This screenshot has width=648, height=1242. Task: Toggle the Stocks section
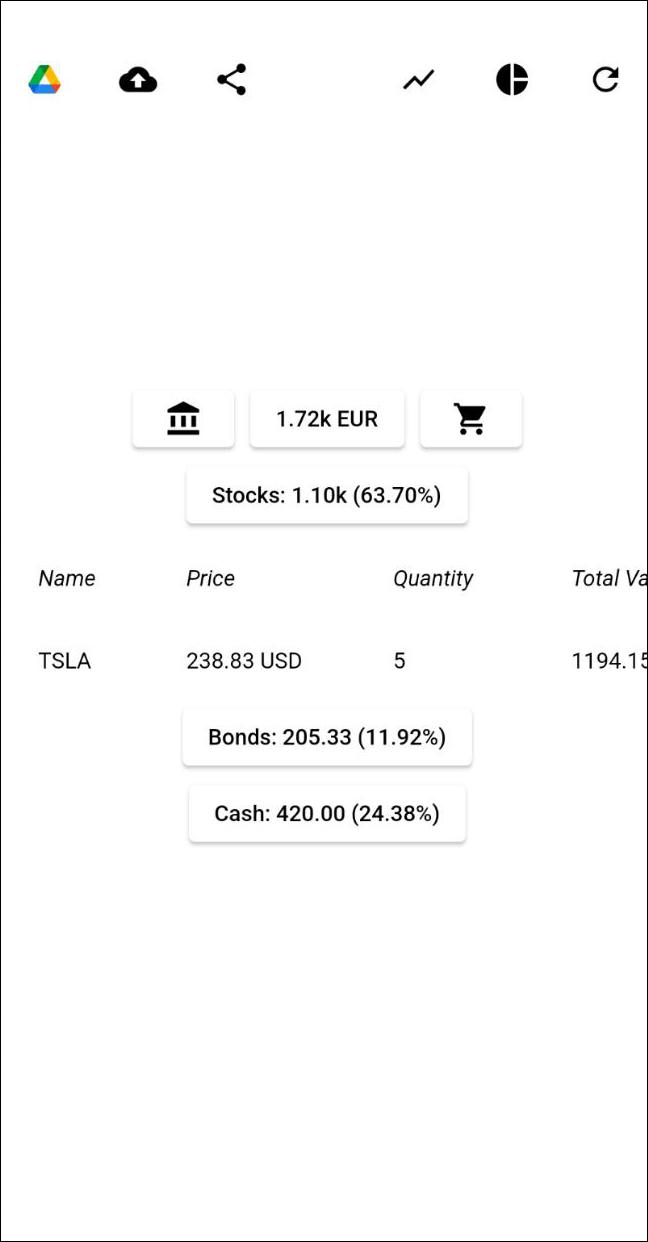(x=327, y=495)
